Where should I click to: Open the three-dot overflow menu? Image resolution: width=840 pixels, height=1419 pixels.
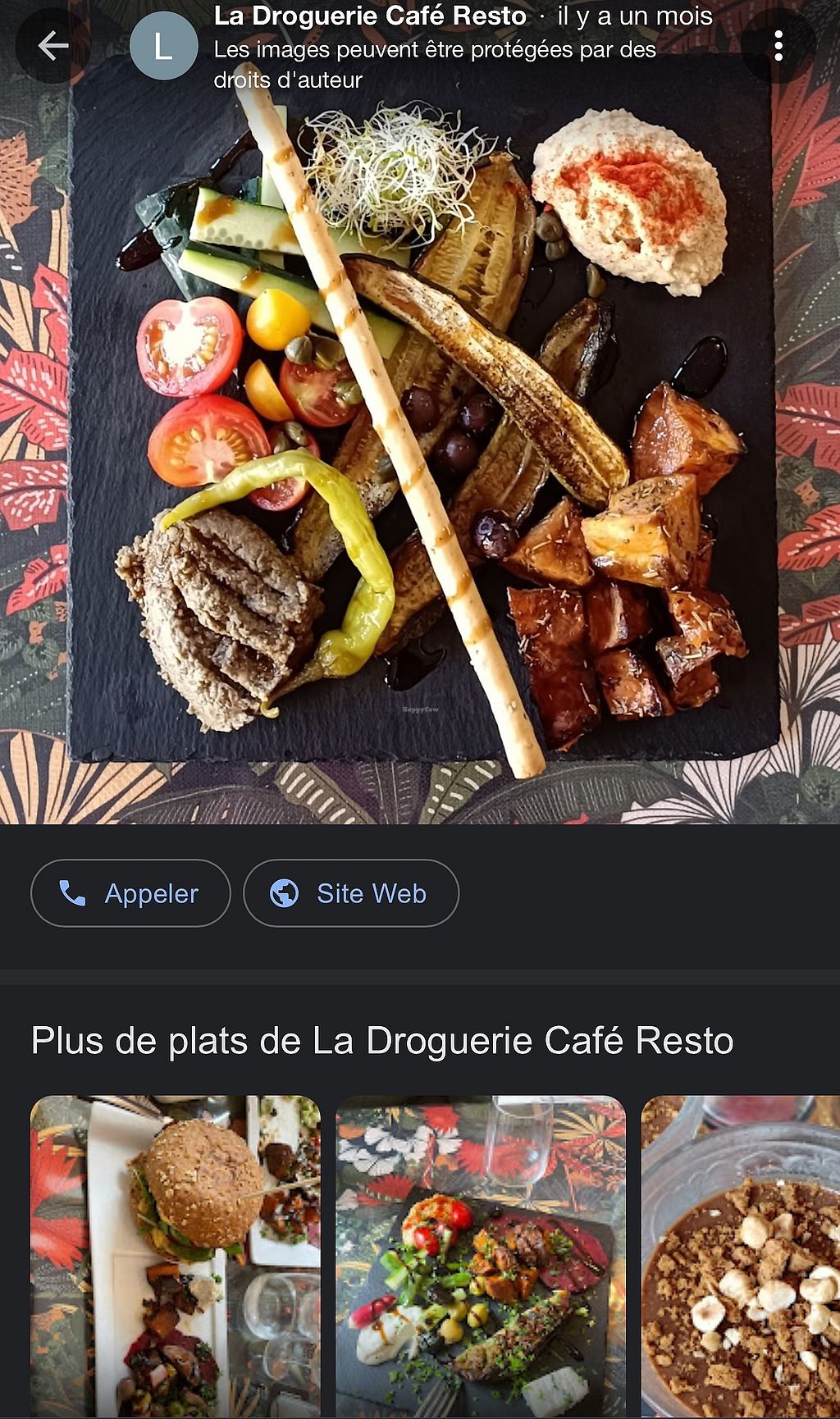tap(778, 46)
